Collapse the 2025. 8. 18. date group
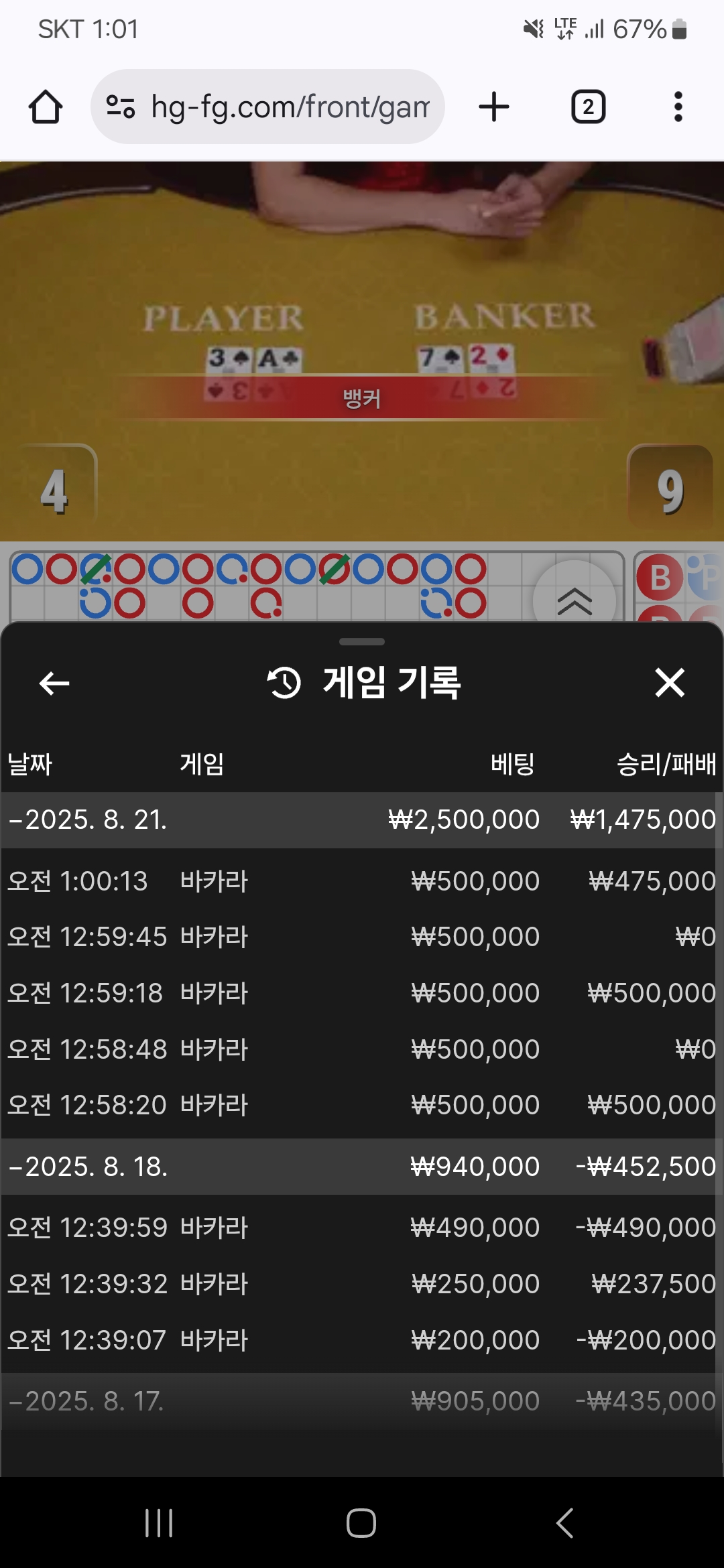The image size is (724, 1568). [359, 1167]
